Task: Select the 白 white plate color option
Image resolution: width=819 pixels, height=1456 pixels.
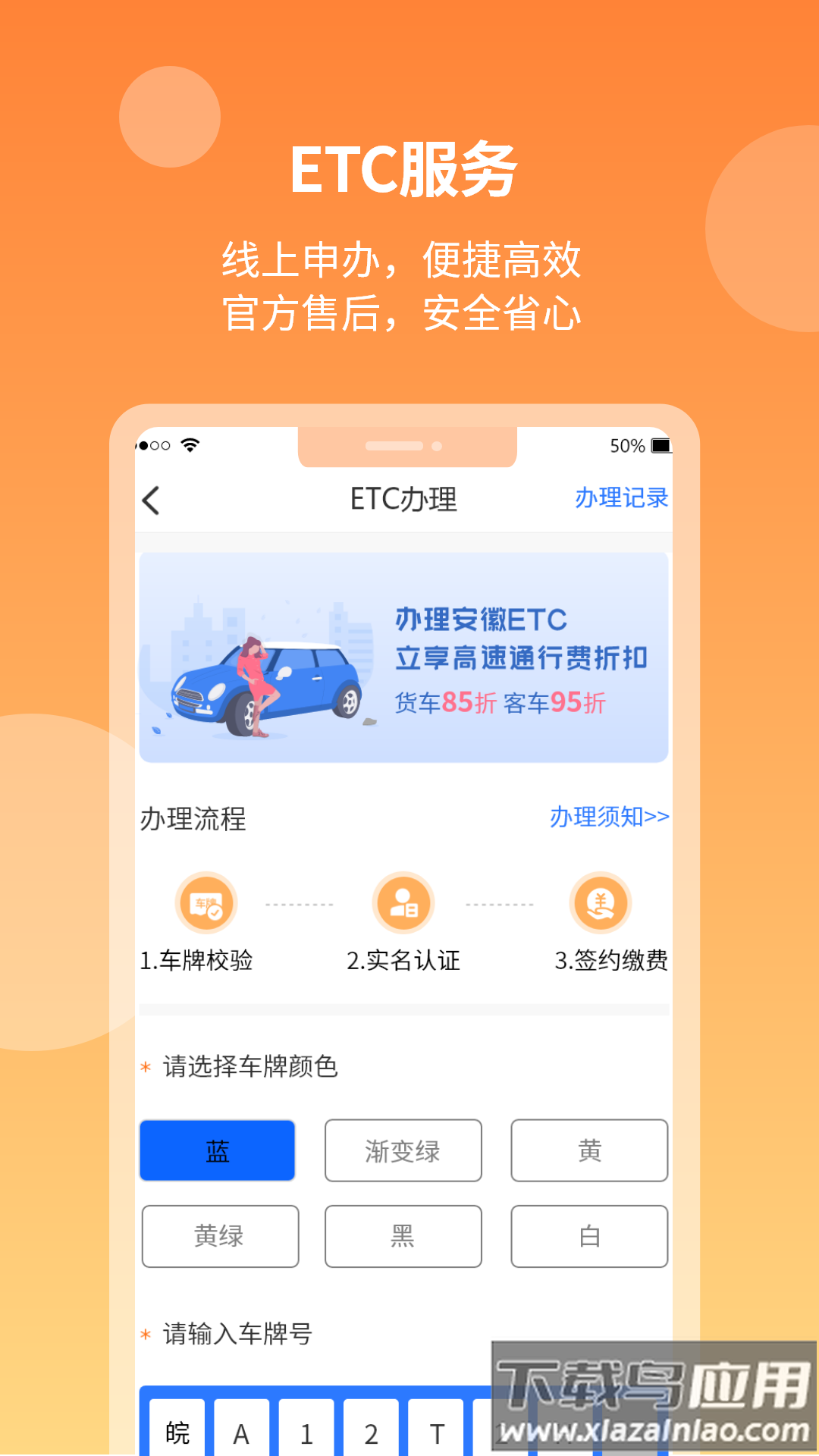Action: coord(589,1237)
